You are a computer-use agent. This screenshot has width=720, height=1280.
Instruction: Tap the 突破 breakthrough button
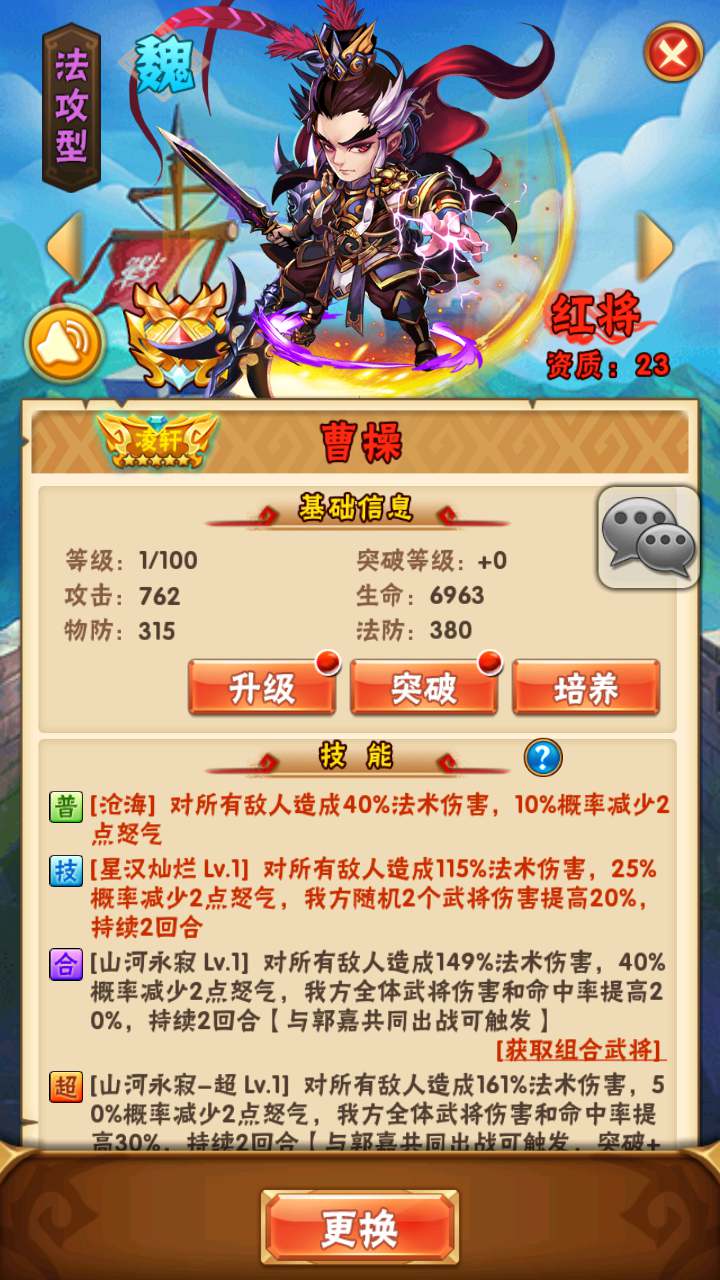pyautogui.click(x=424, y=688)
